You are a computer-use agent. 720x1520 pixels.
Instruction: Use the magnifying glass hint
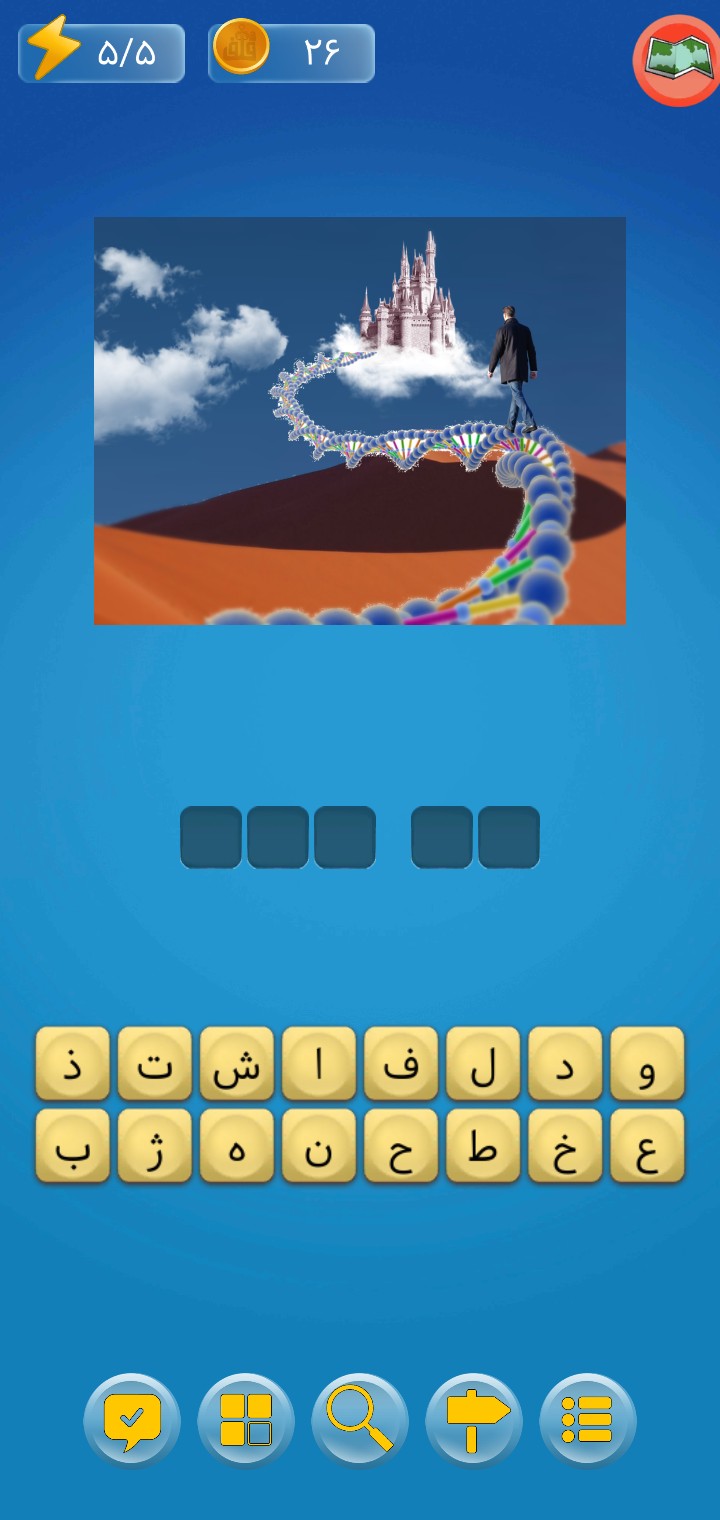[360, 1420]
